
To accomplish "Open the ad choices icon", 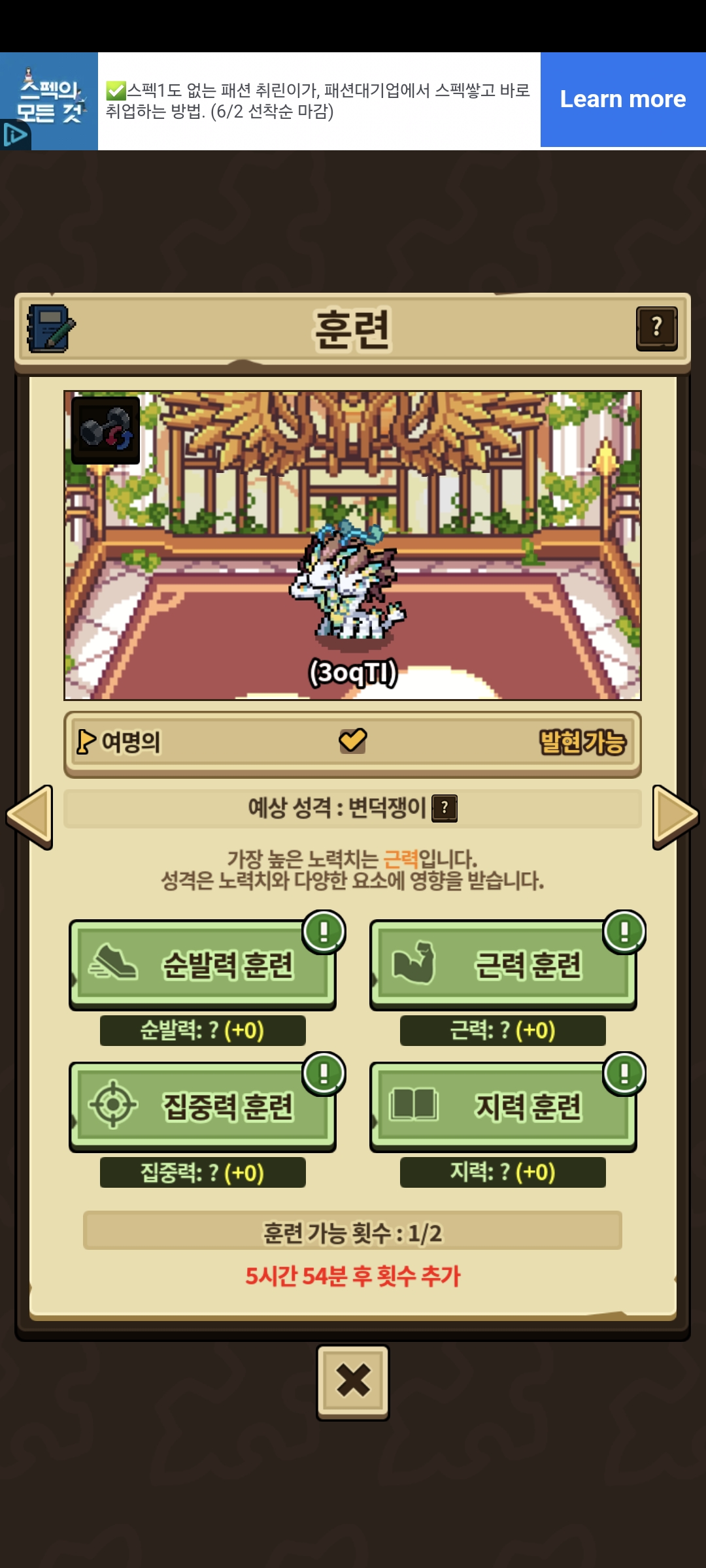I will pyautogui.click(x=14, y=135).
